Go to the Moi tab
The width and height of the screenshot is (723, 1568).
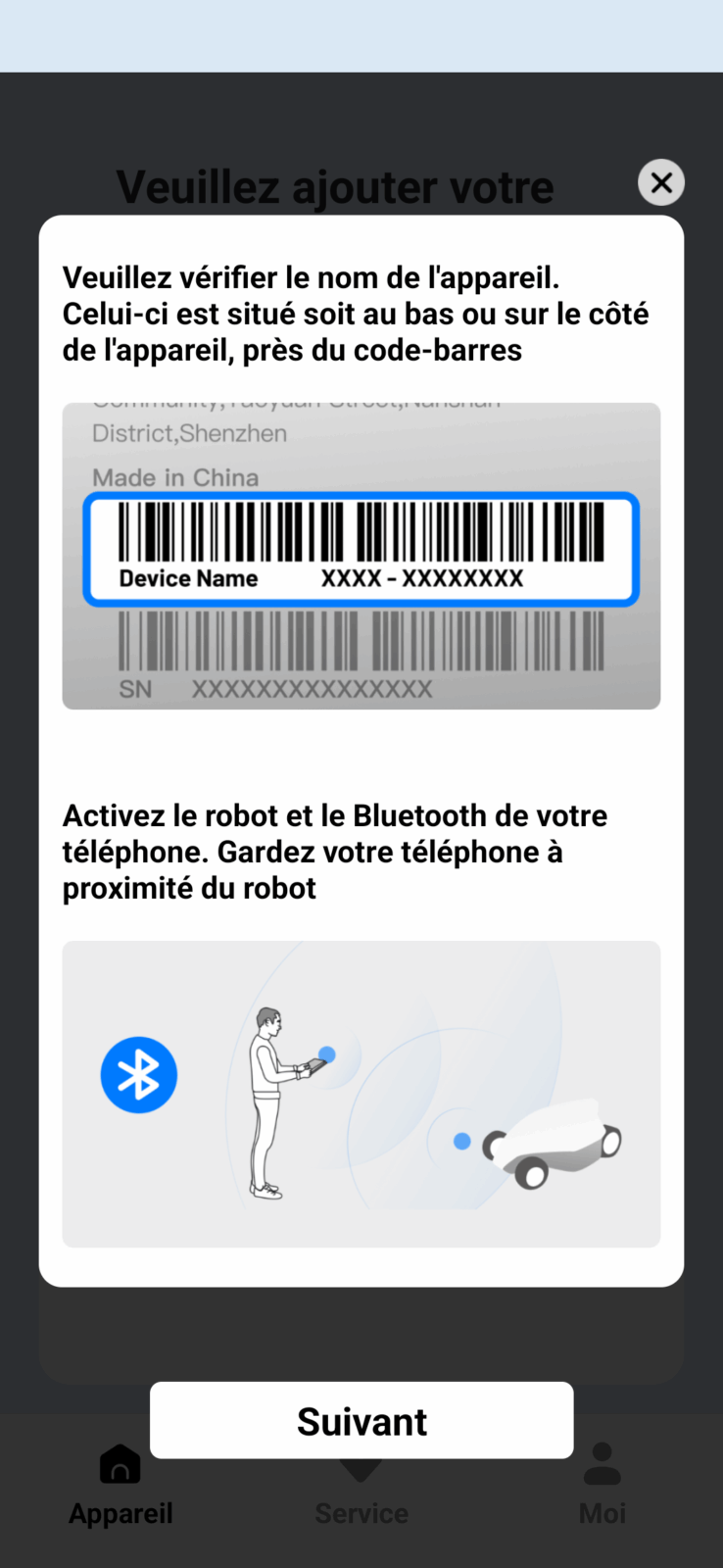coord(602,1486)
